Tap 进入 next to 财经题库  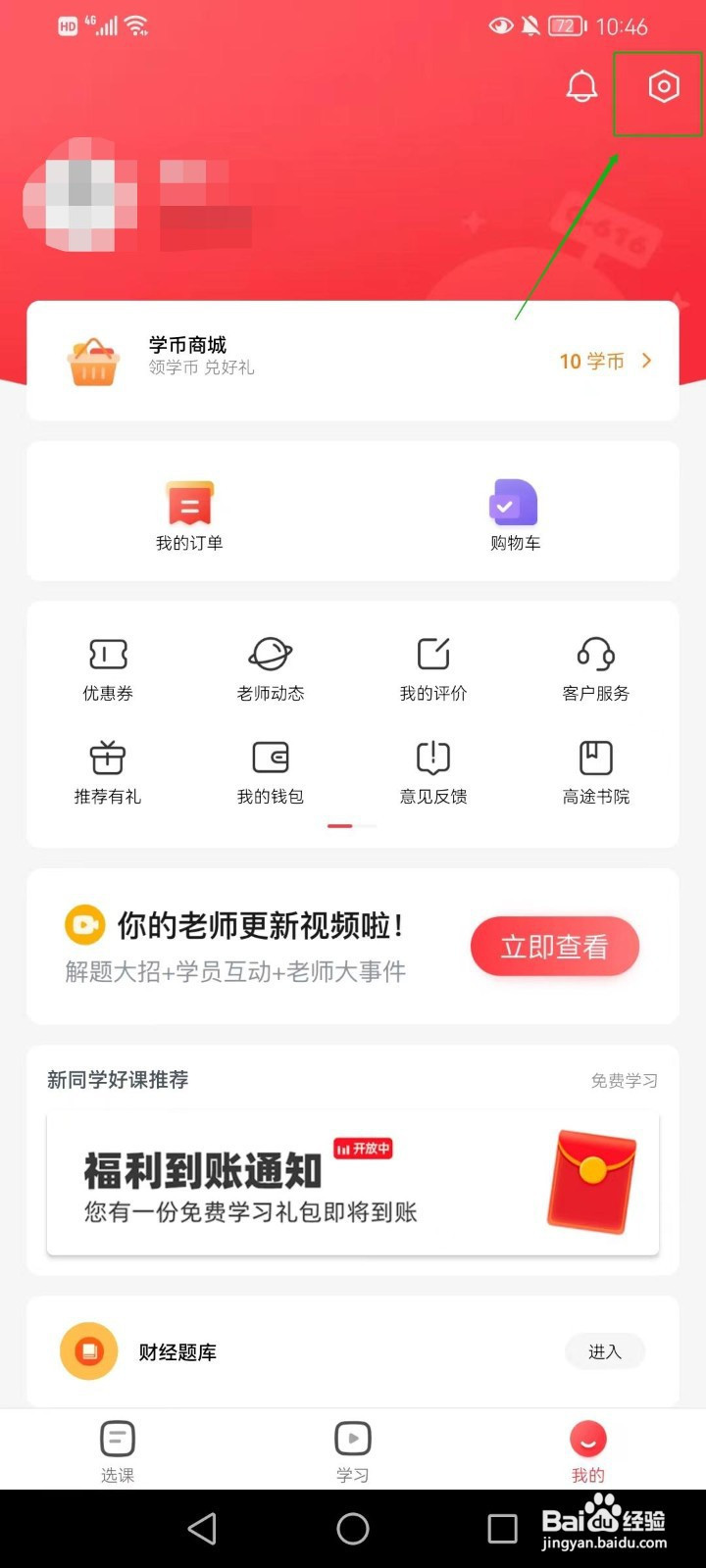pyautogui.click(x=605, y=1351)
